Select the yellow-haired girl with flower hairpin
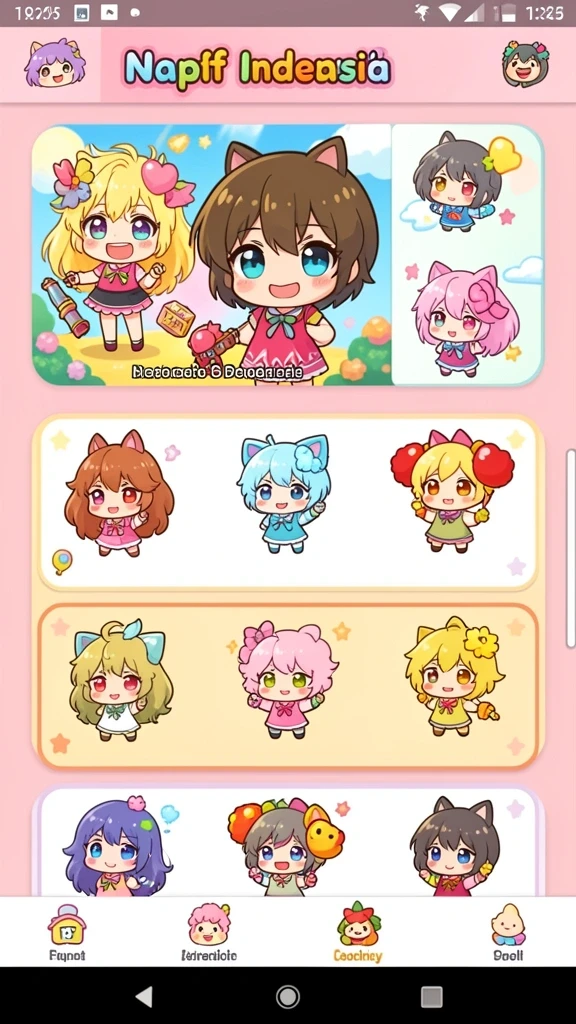 453,677
